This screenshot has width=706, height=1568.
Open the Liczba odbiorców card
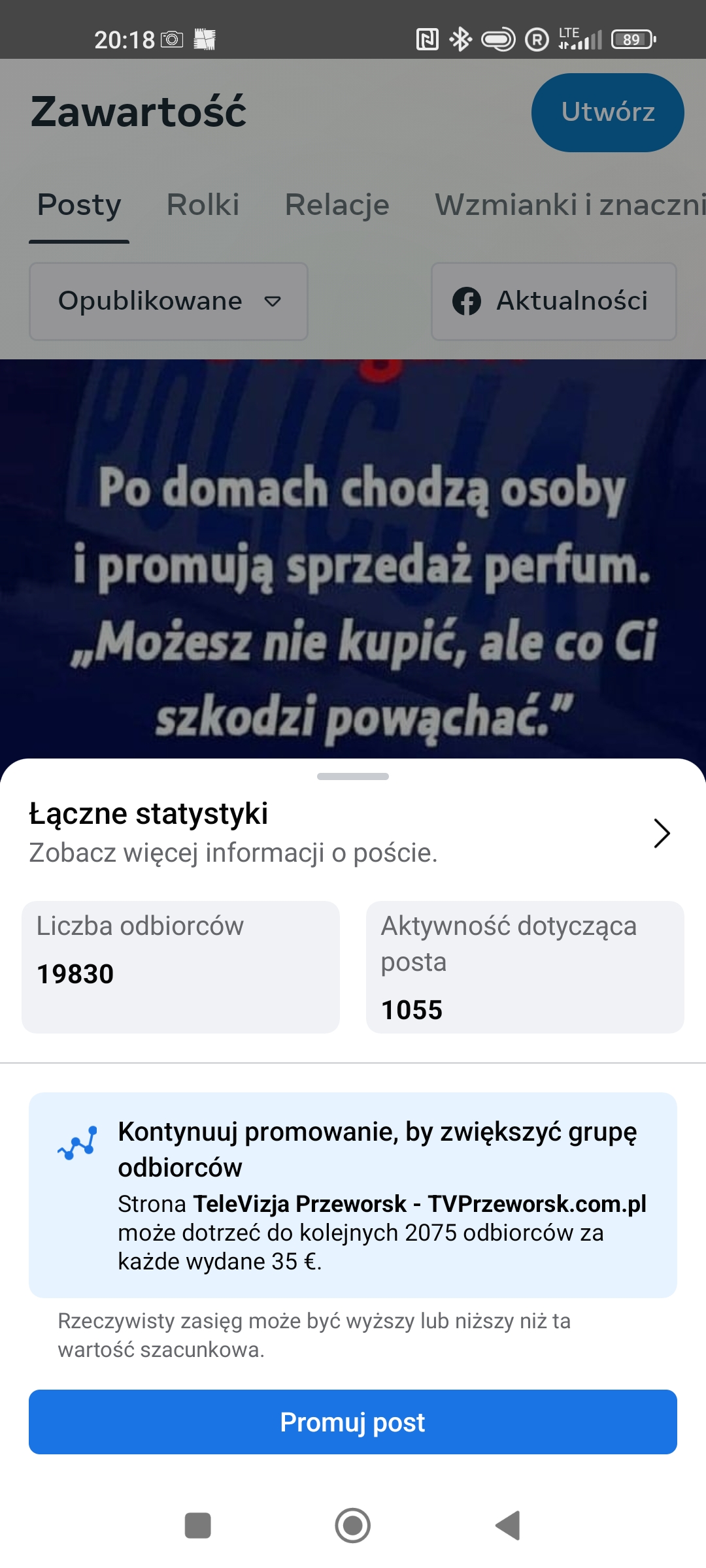(x=180, y=967)
